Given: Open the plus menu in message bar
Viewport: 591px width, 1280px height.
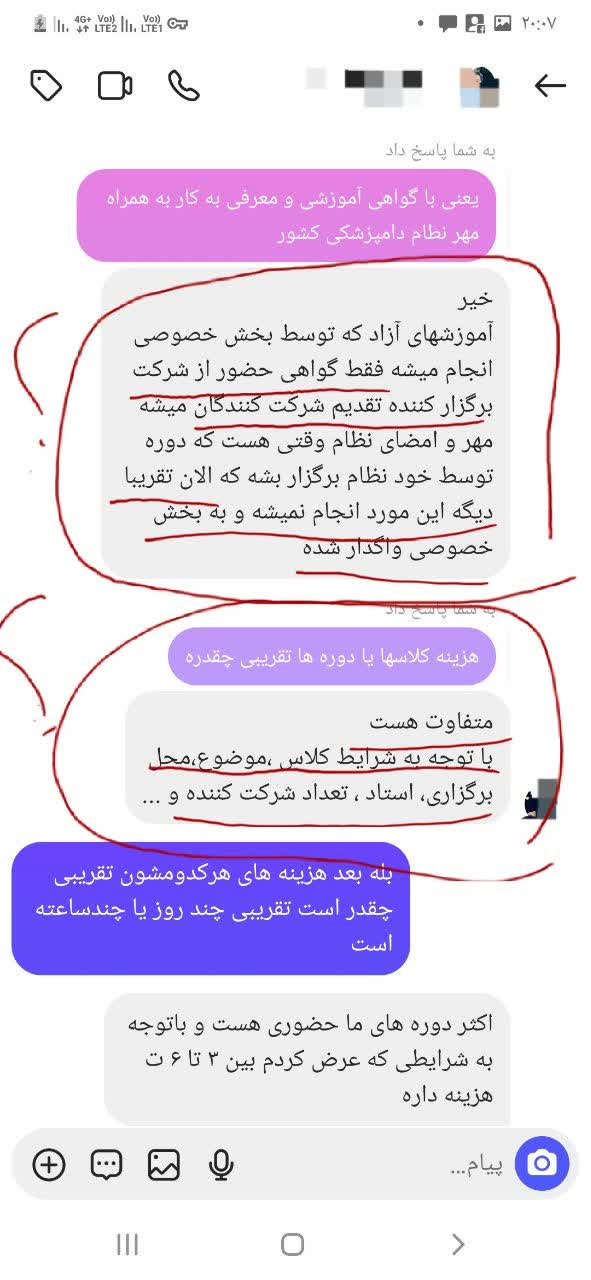Looking at the screenshot, I should pos(49,1164).
